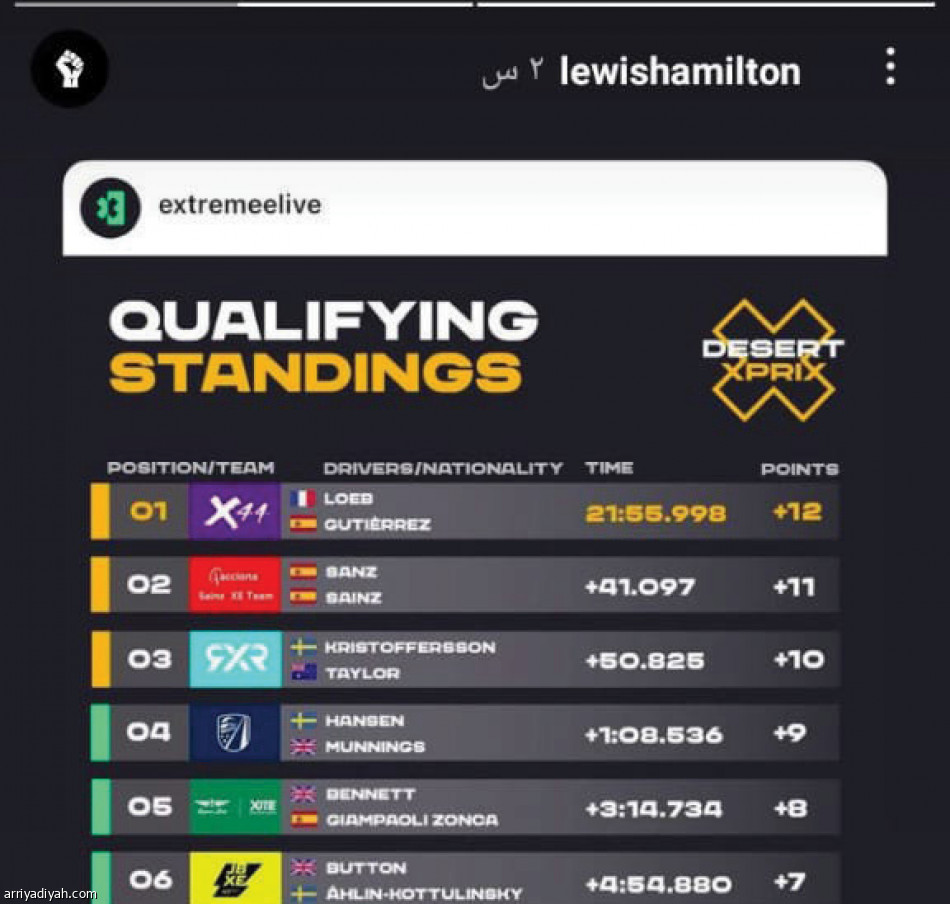Open the story's three-dot overflow menu
The image size is (950, 904).
pyautogui.click(x=889, y=68)
